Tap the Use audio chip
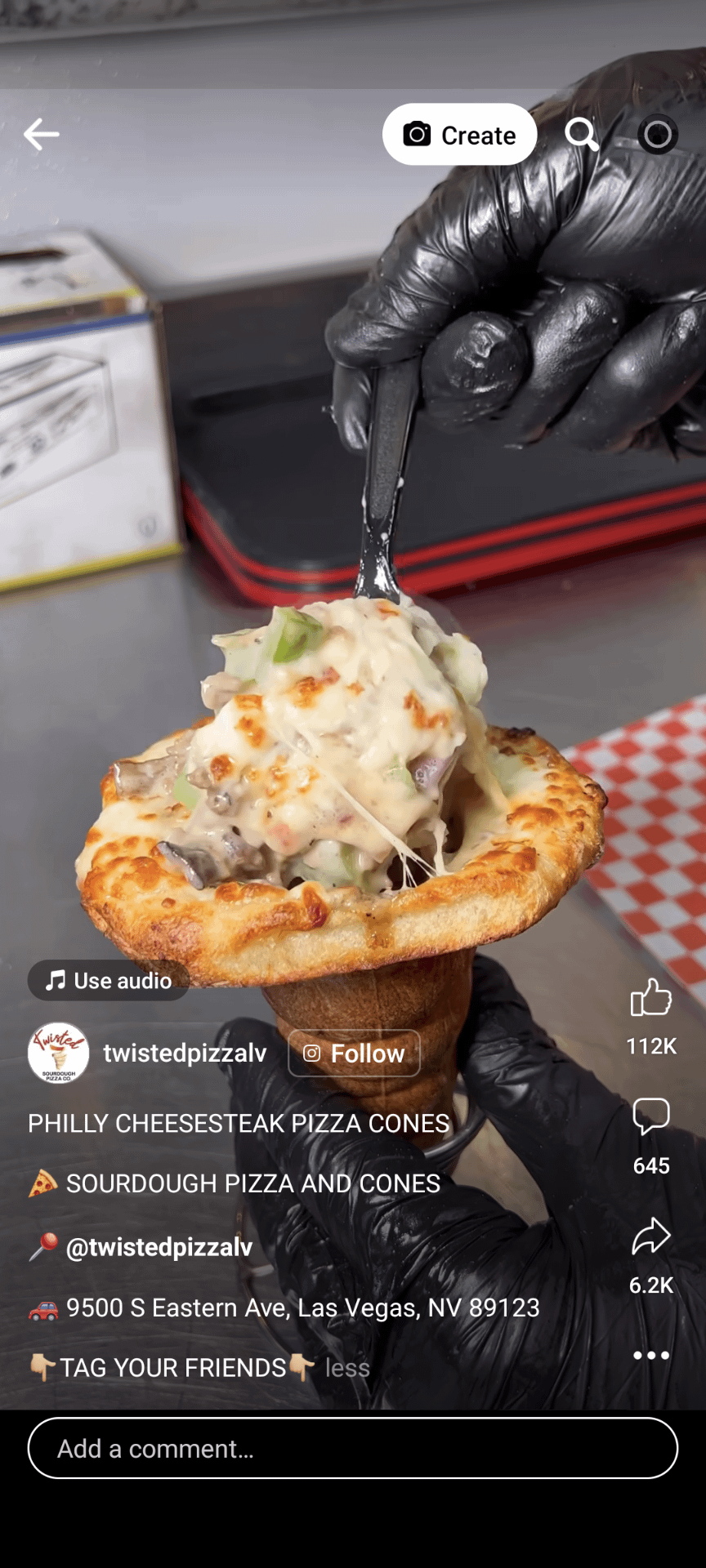The height and width of the screenshot is (1568, 706). click(x=109, y=980)
